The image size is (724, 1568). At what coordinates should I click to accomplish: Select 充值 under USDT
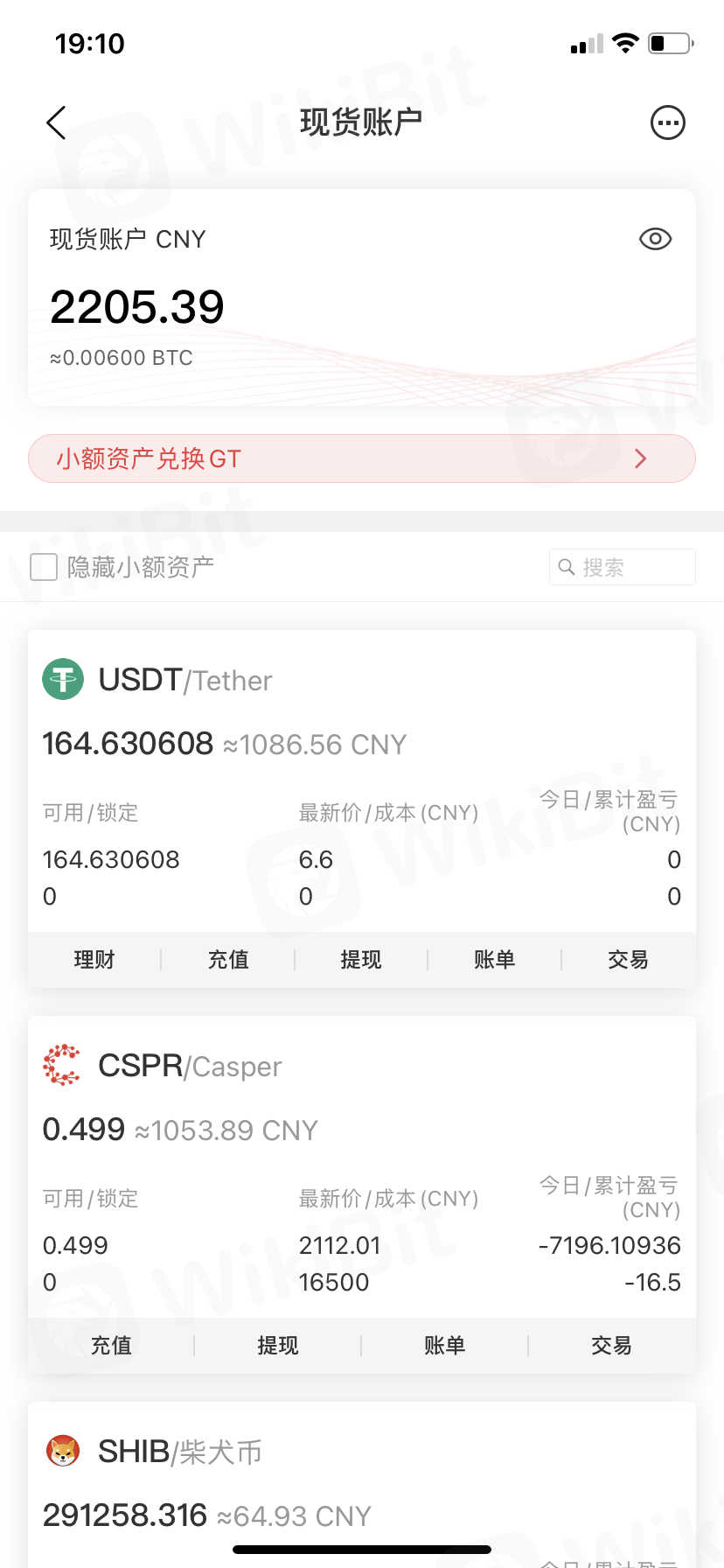(228, 960)
